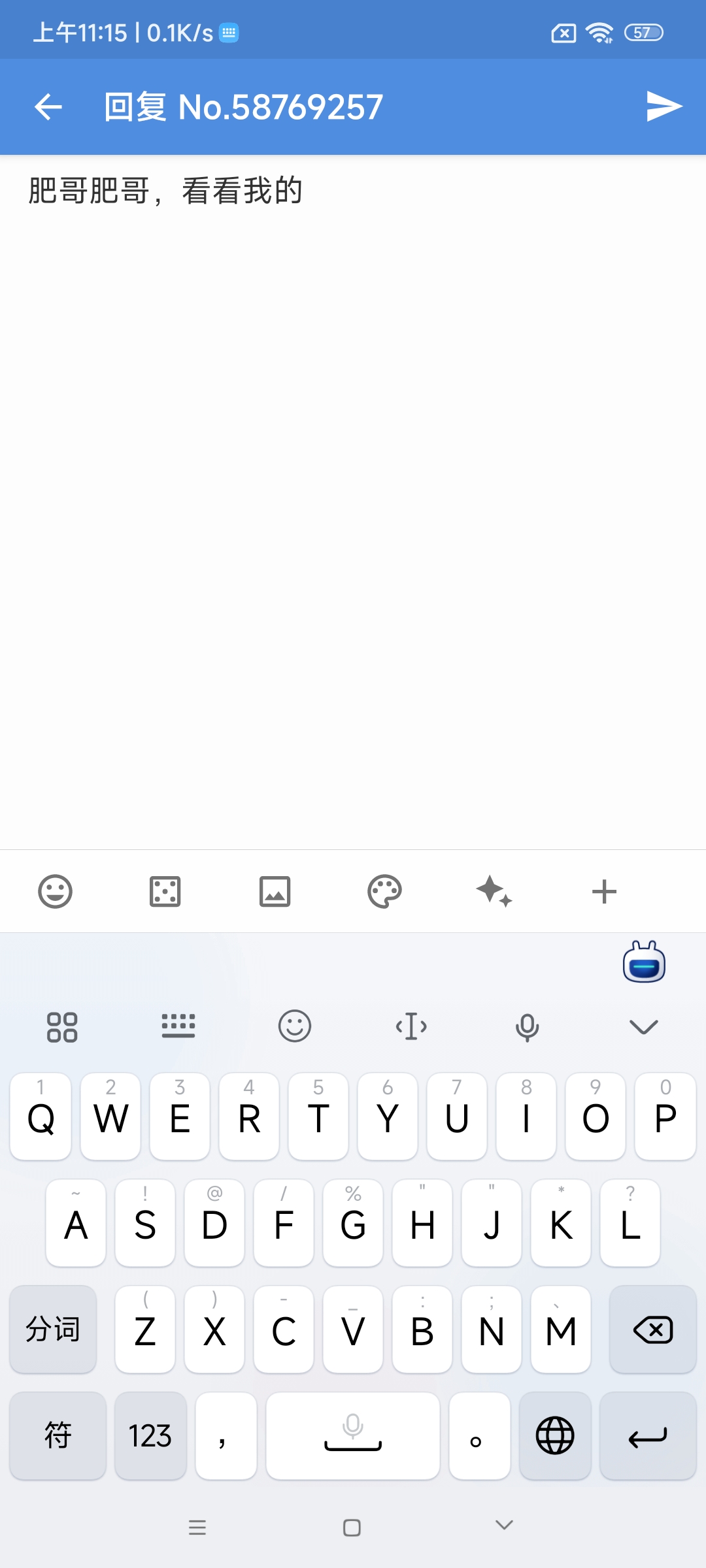Image resolution: width=706 pixels, height=1568 pixels.
Task: Attach an image to the reply
Action: pyautogui.click(x=275, y=891)
